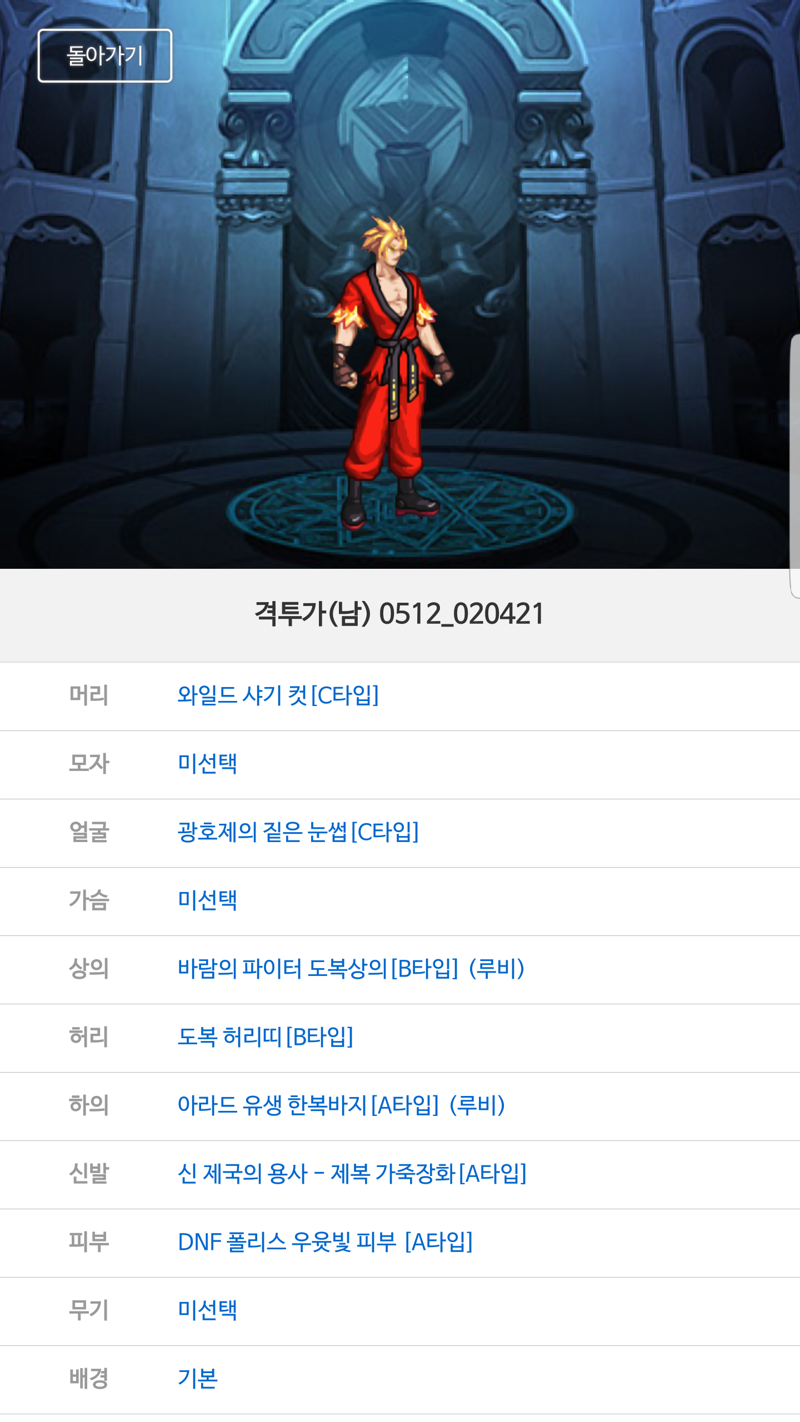Select the 무기 미선택 link
The width and height of the screenshot is (800, 1422).
207,1310
